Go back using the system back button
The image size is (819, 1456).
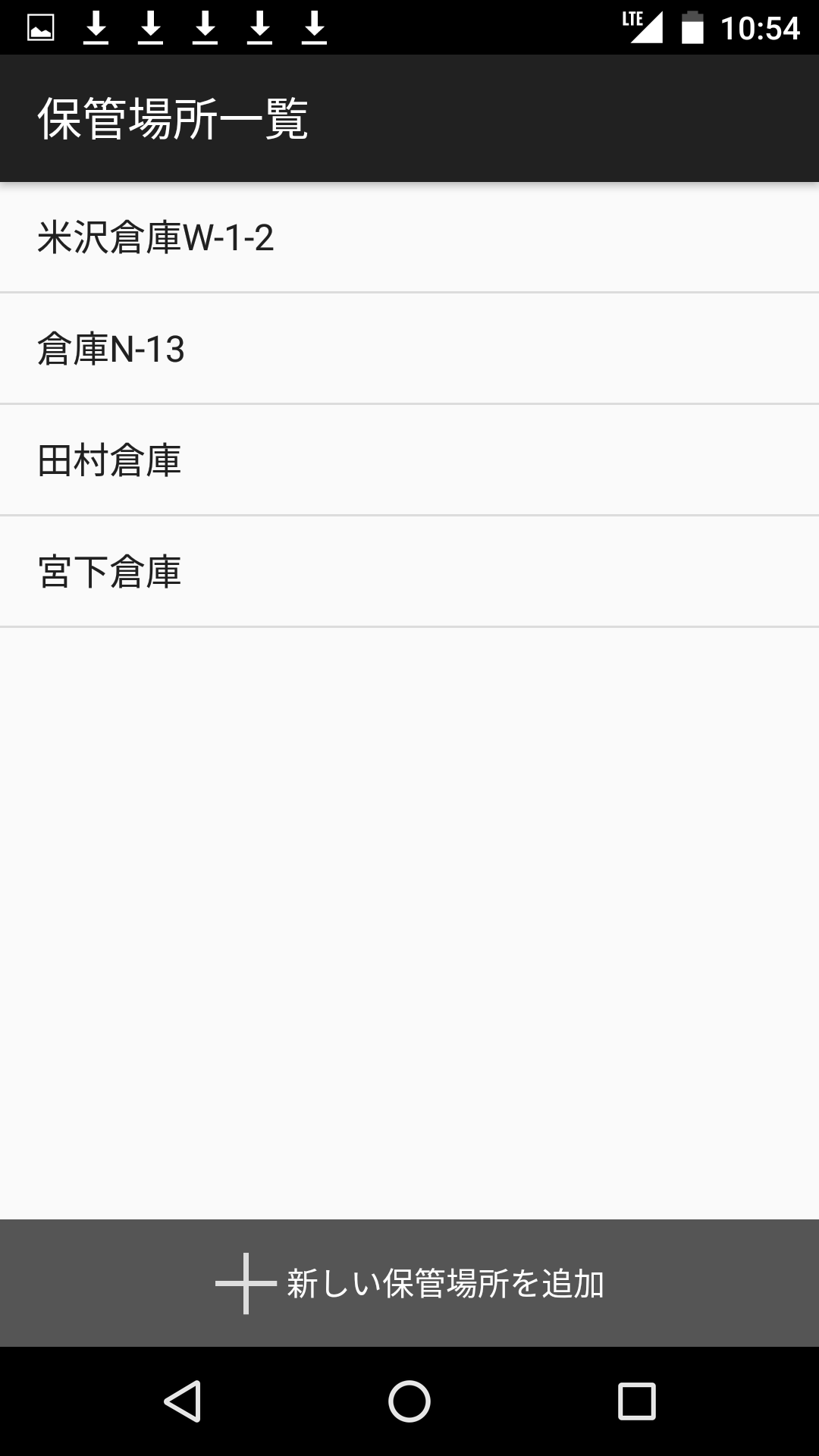point(182,1401)
